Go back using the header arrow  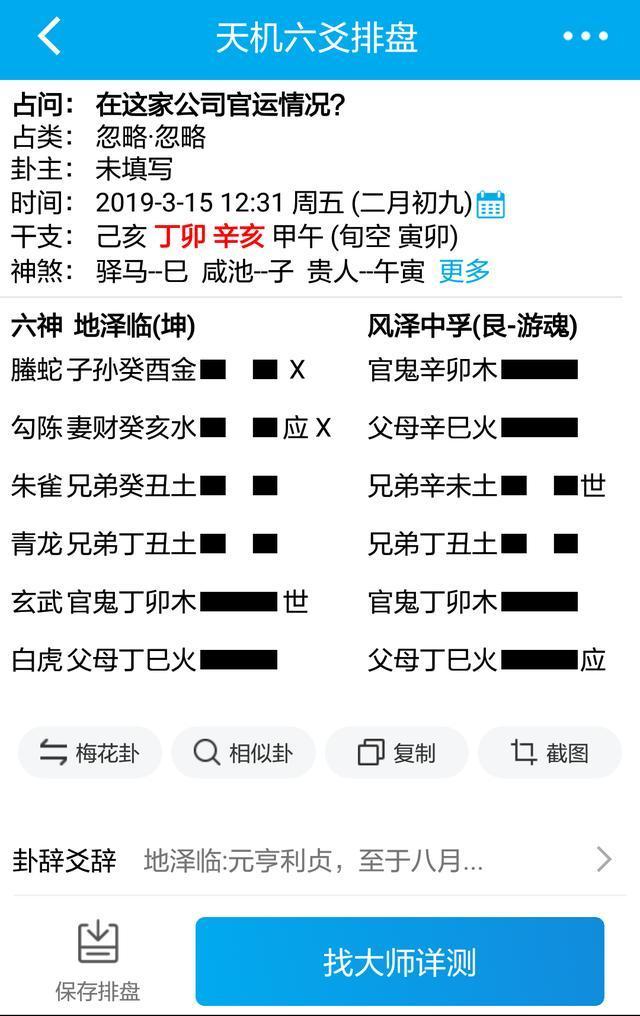(x=50, y=37)
